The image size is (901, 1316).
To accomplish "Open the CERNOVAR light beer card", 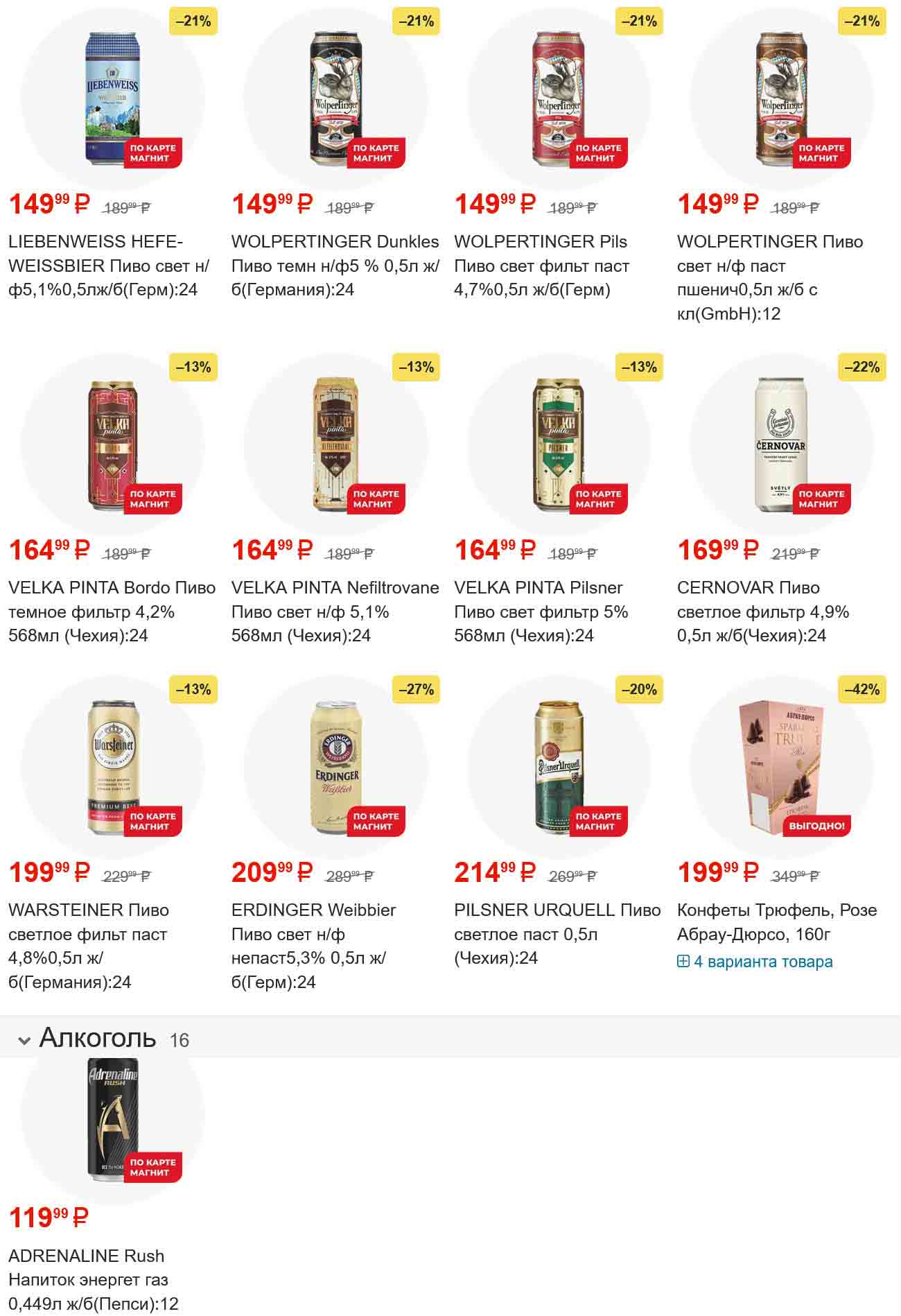I will (781, 444).
